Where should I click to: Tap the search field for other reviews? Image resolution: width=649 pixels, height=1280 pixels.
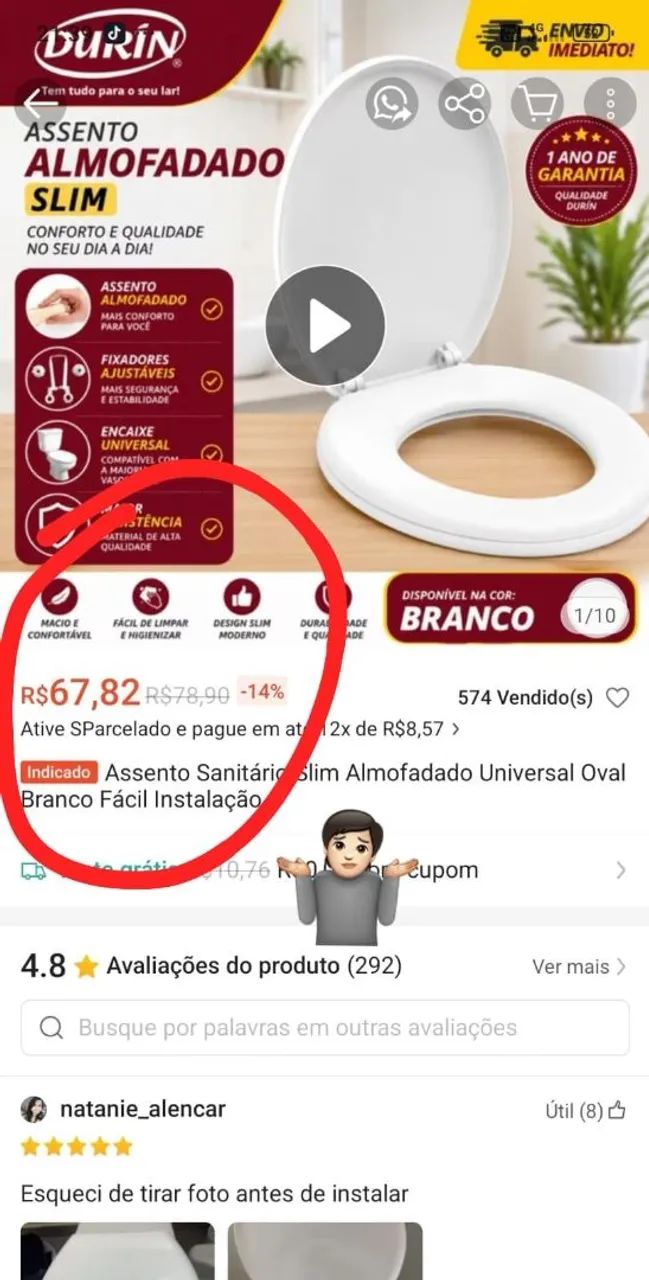(x=325, y=1028)
